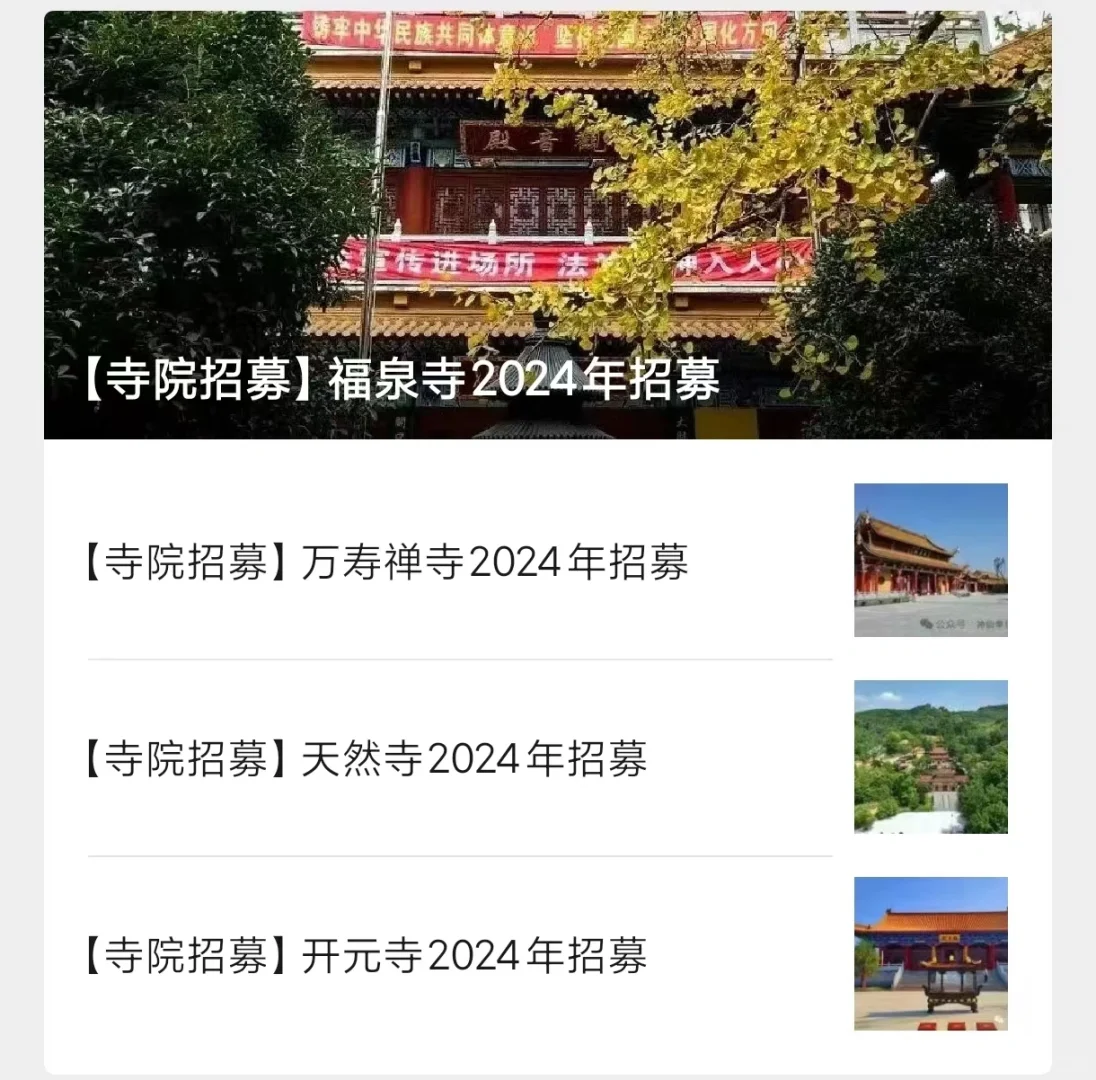Open the 福泉寺2024年招募 cover article

[400, 380]
